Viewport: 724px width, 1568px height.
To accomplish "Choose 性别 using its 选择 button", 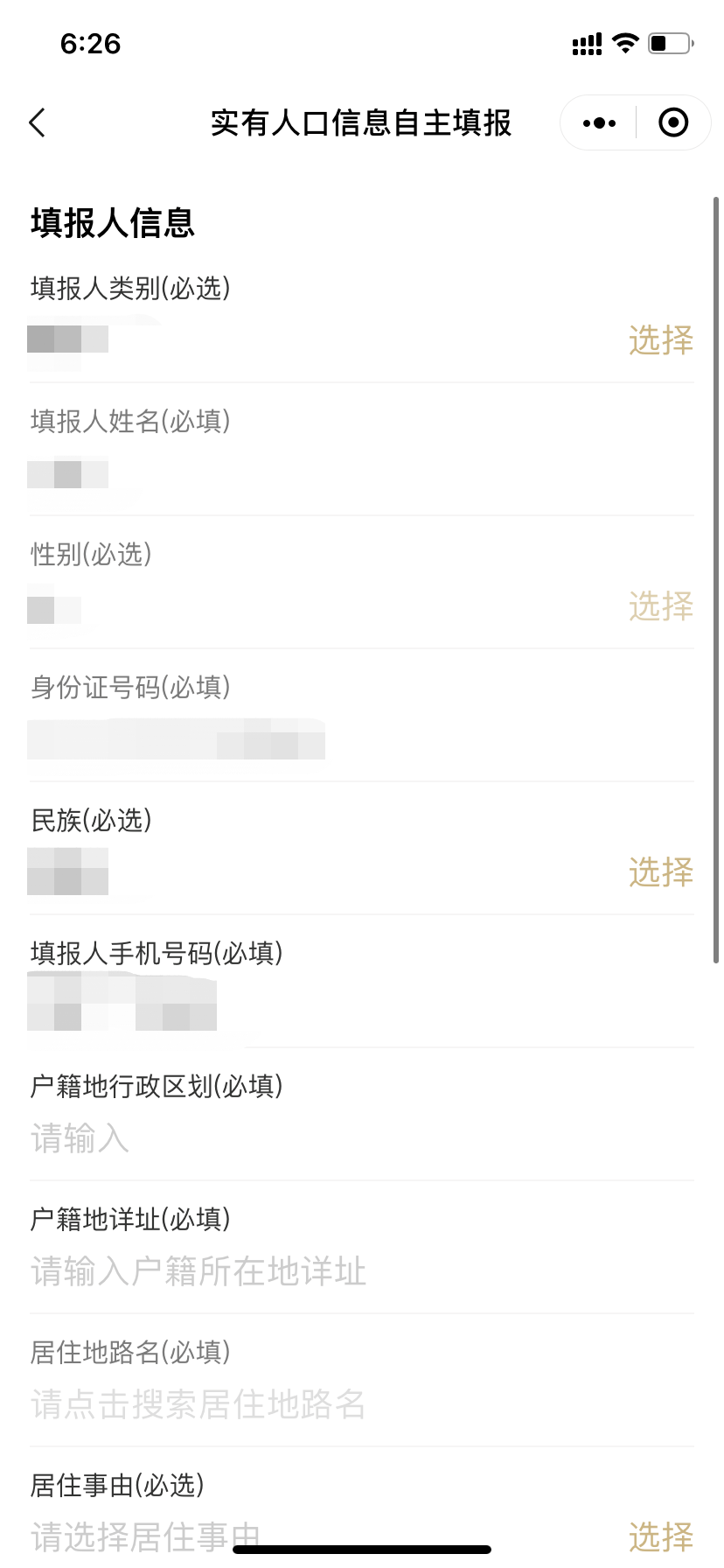I will pos(661,606).
